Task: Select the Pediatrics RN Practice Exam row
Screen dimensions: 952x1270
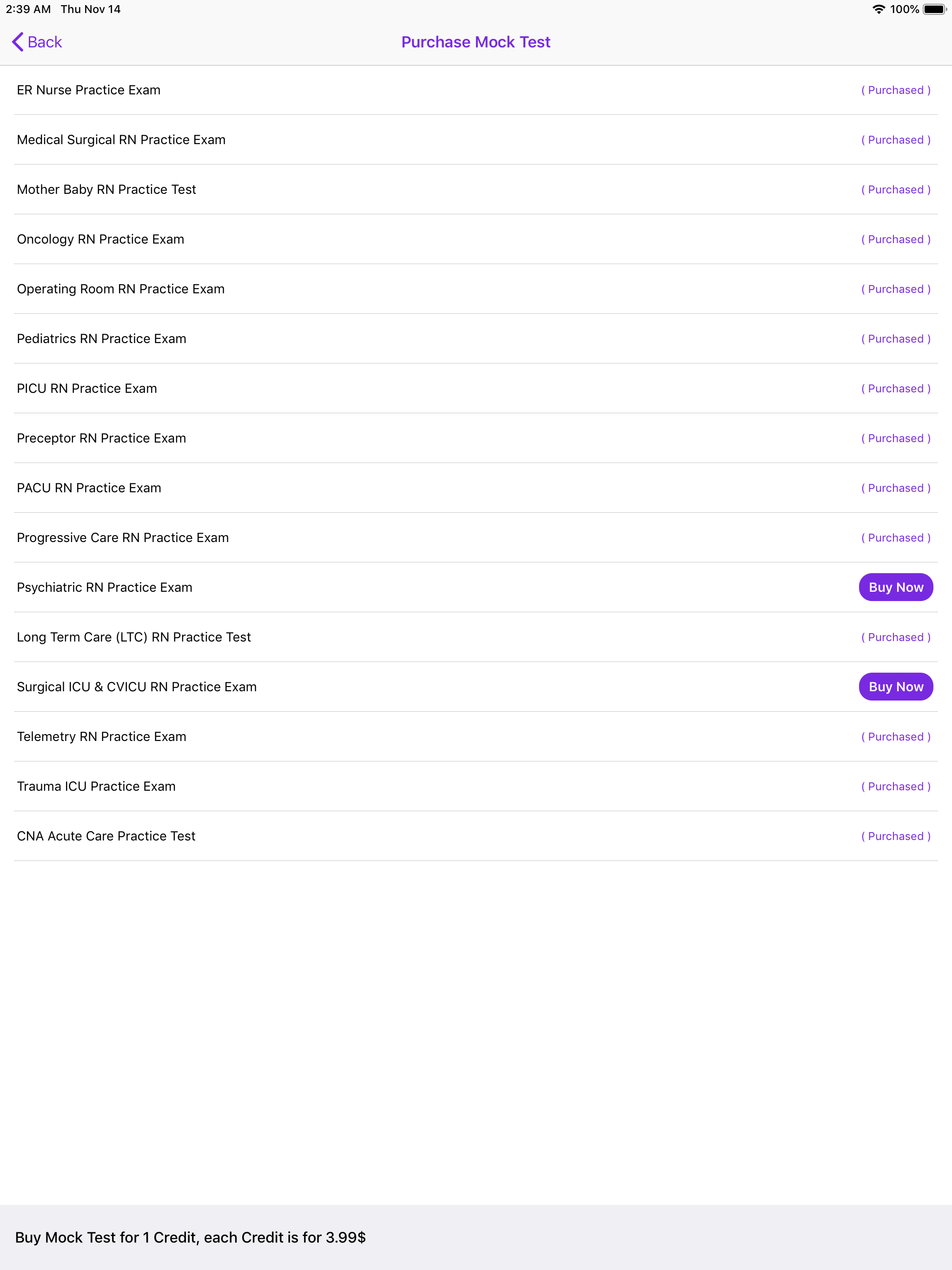Action: (x=102, y=338)
